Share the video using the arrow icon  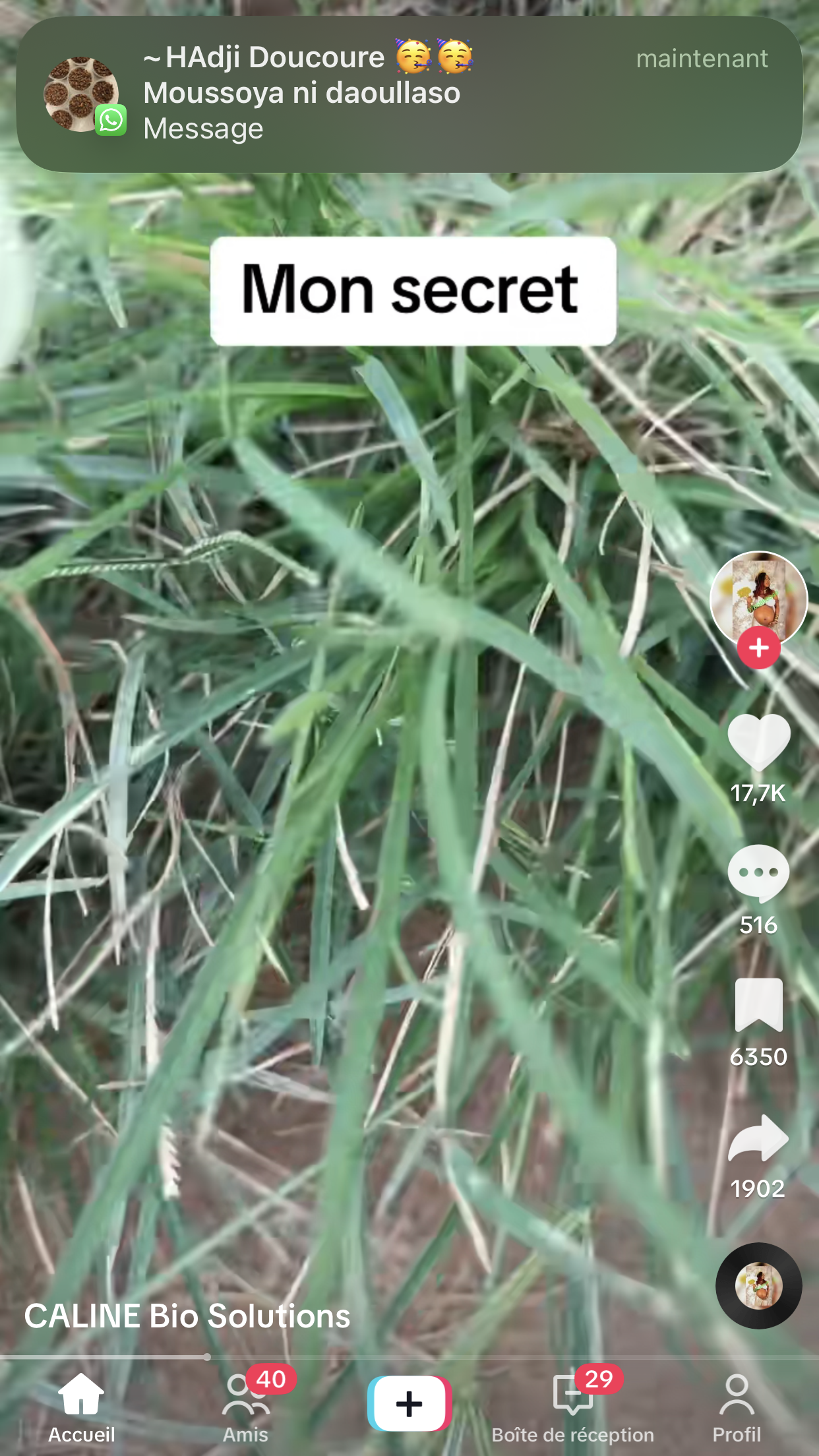[758, 1137]
